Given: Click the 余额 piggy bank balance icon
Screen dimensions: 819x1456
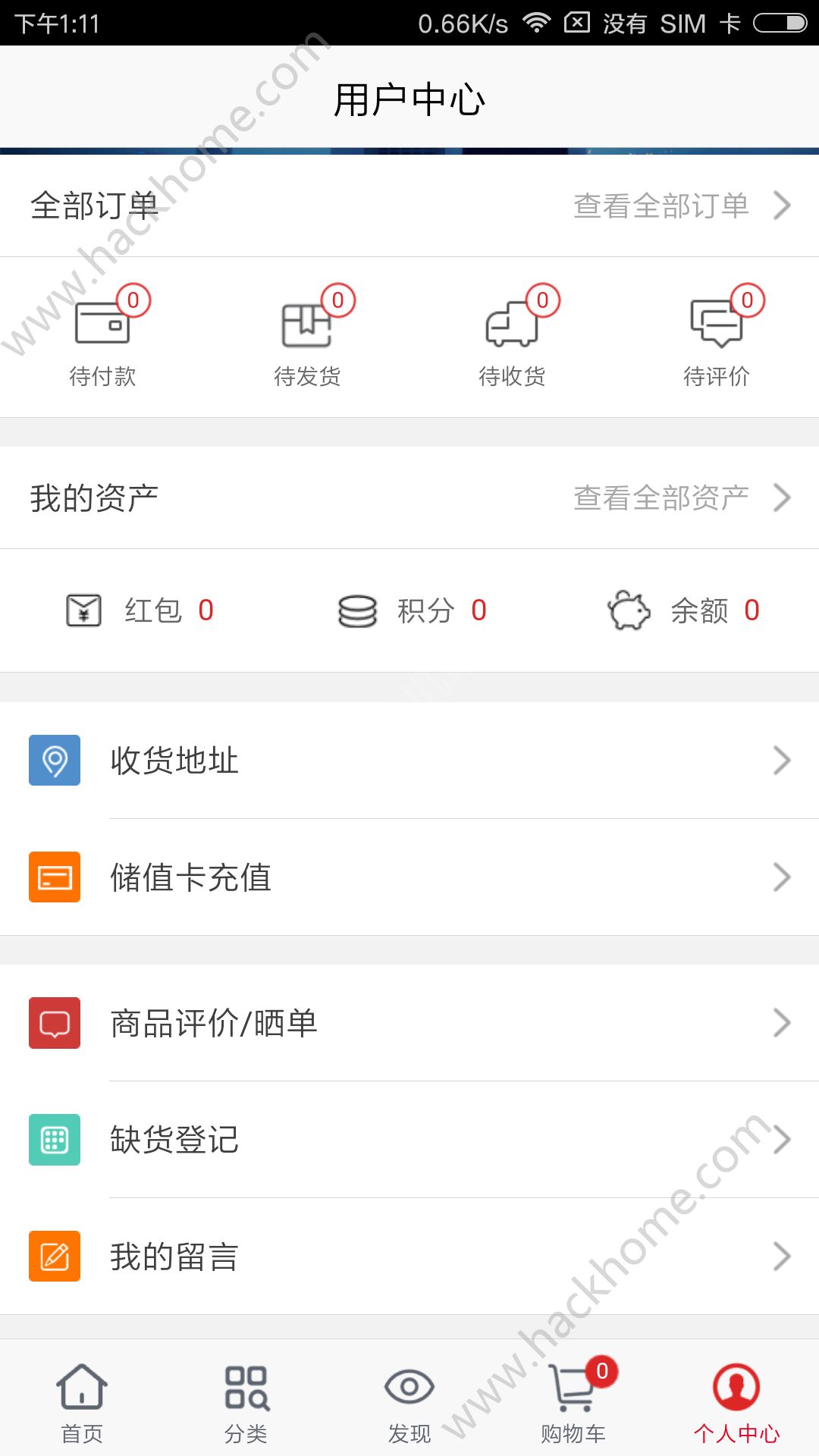Looking at the screenshot, I should tap(629, 609).
